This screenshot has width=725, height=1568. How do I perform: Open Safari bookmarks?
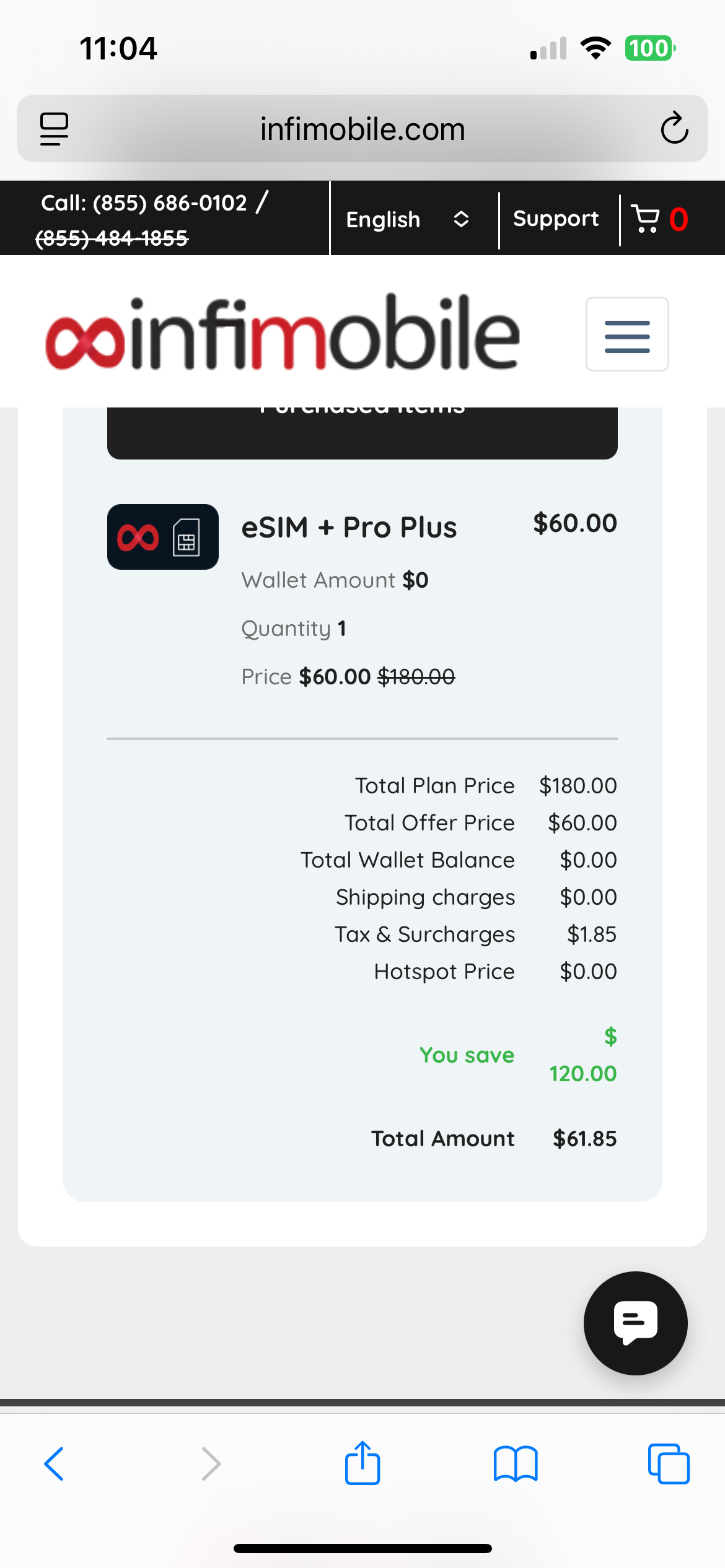click(x=516, y=1464)
